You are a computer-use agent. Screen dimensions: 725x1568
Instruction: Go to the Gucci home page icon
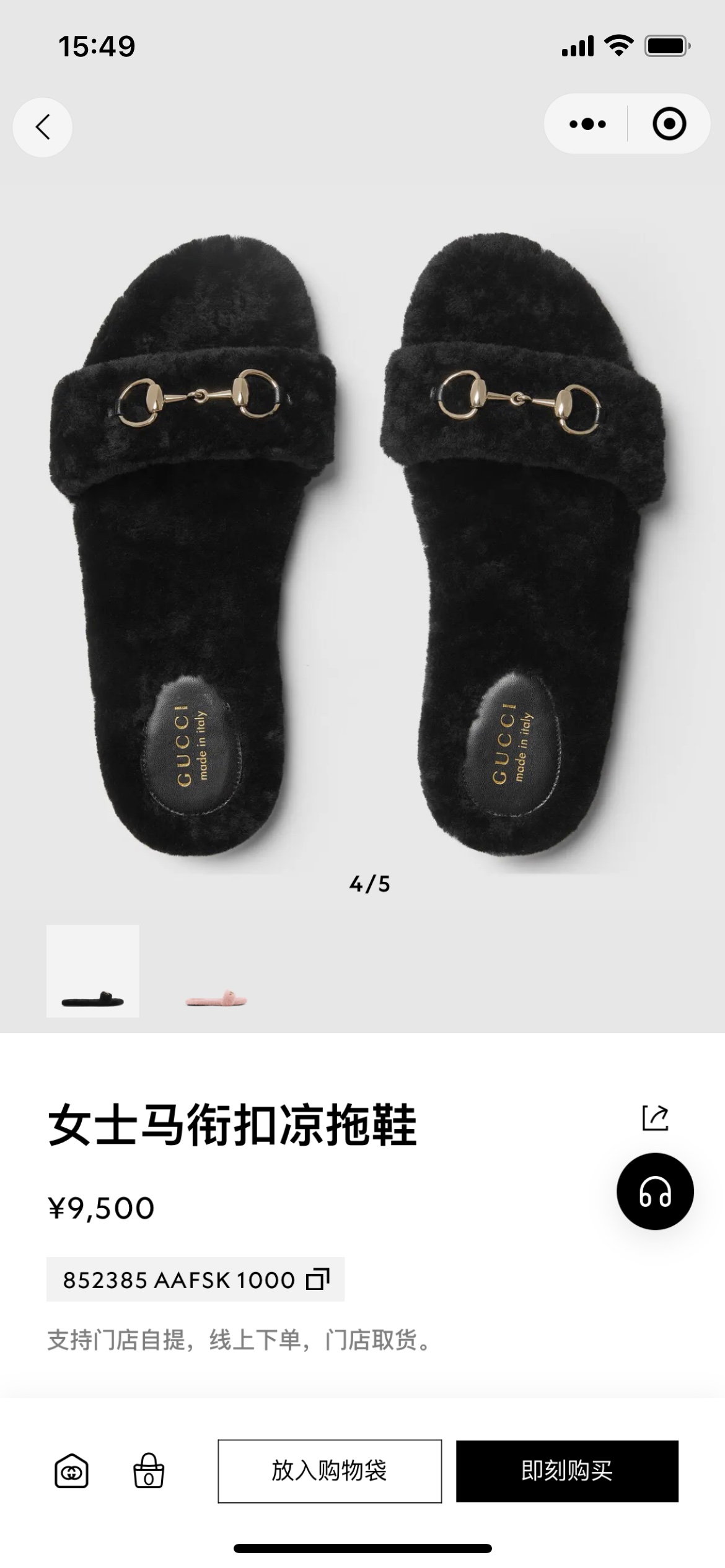point(71,1471)
